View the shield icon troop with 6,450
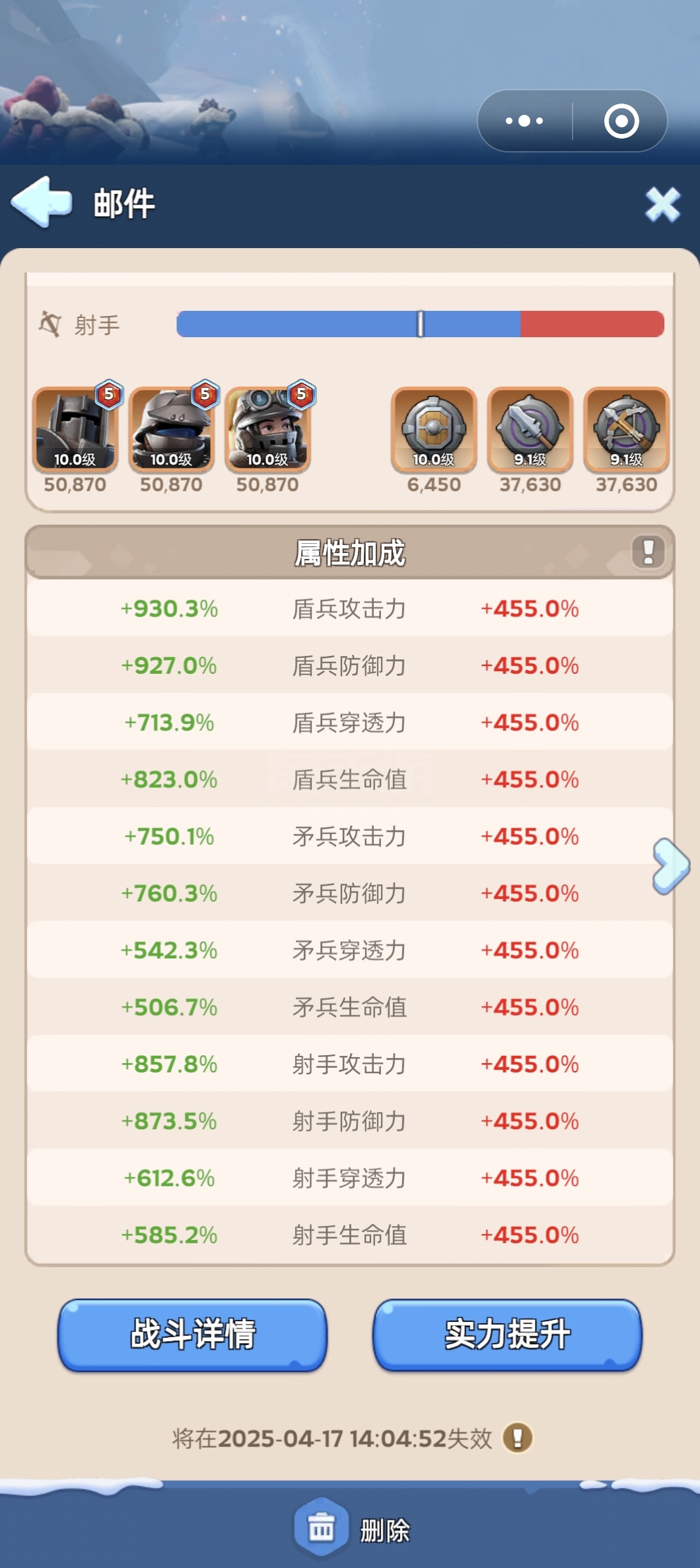This screenshot has height=1568, width=700. point(433,430)
